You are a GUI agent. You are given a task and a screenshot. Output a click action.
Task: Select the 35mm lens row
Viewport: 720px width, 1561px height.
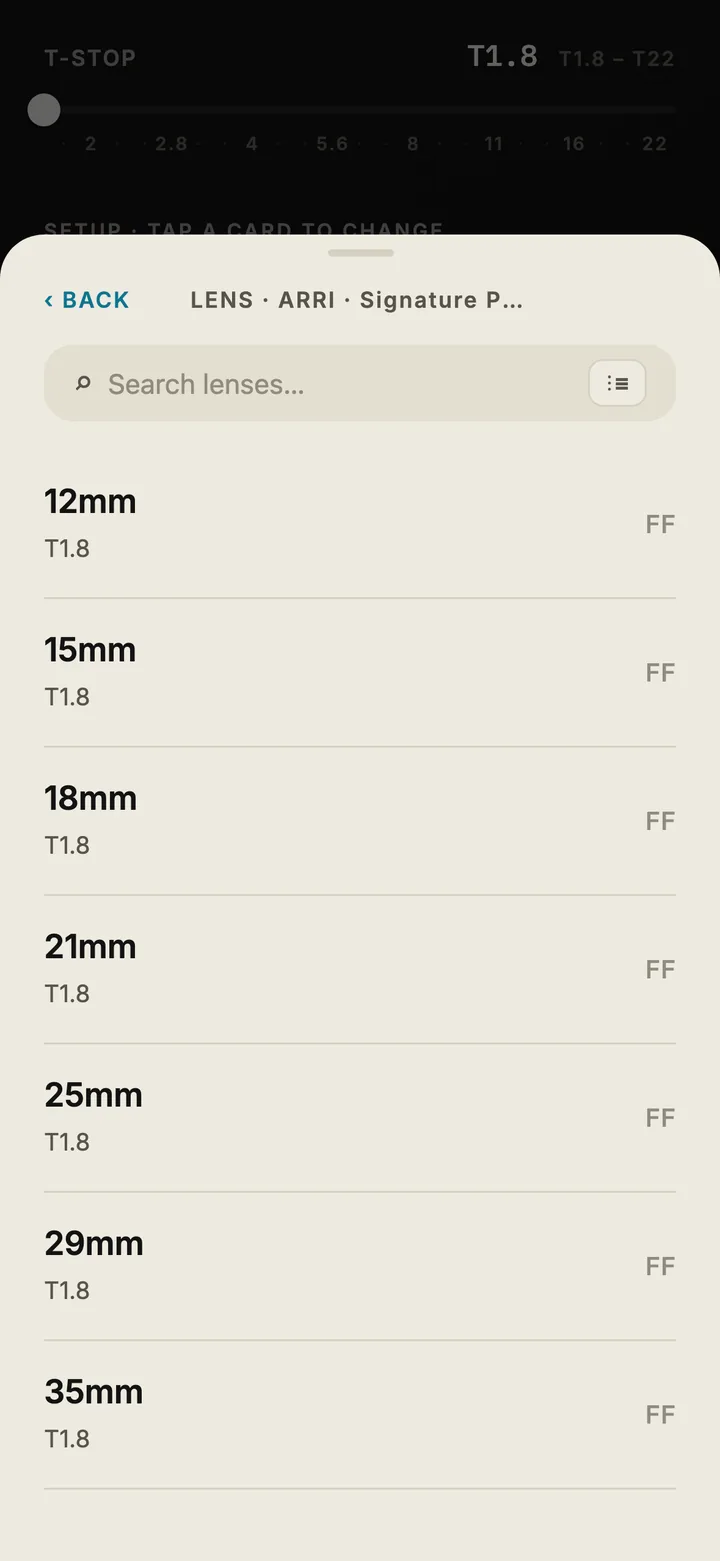360,1414
